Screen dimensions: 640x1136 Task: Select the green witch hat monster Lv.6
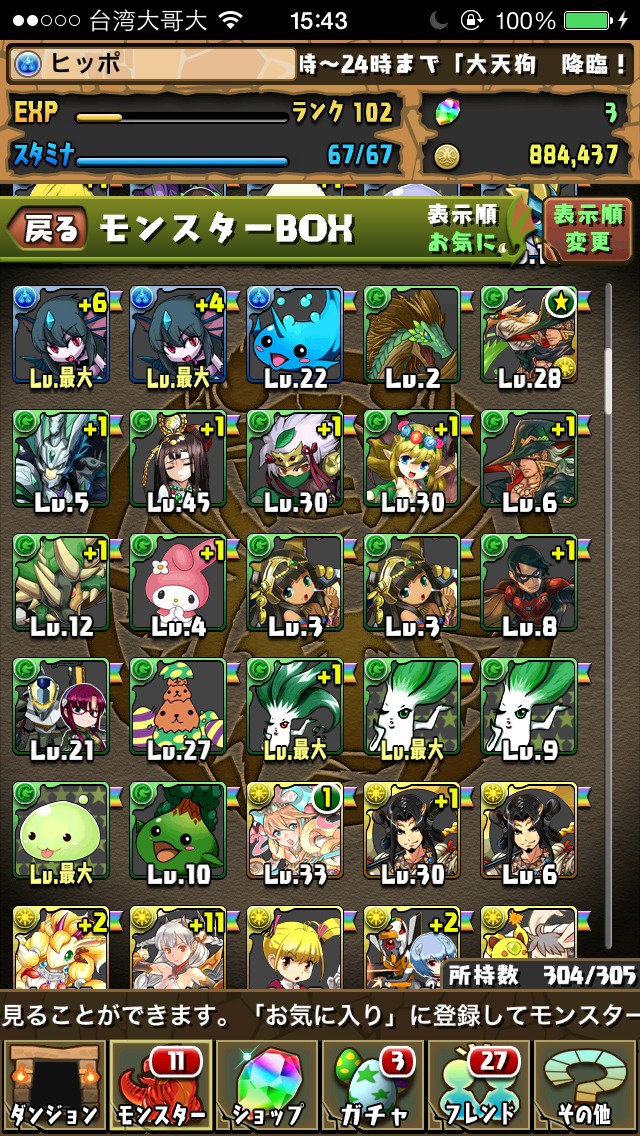530,459
